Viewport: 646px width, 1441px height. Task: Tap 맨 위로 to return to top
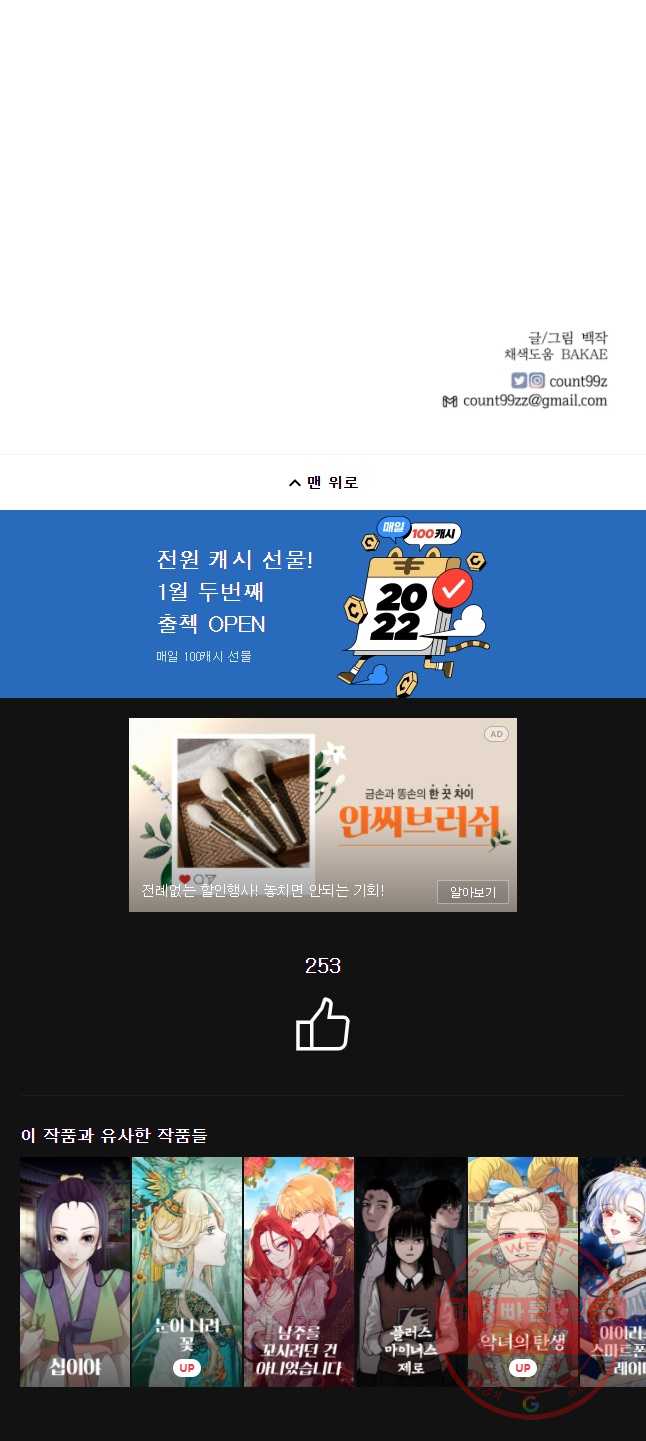pos(323,483)
